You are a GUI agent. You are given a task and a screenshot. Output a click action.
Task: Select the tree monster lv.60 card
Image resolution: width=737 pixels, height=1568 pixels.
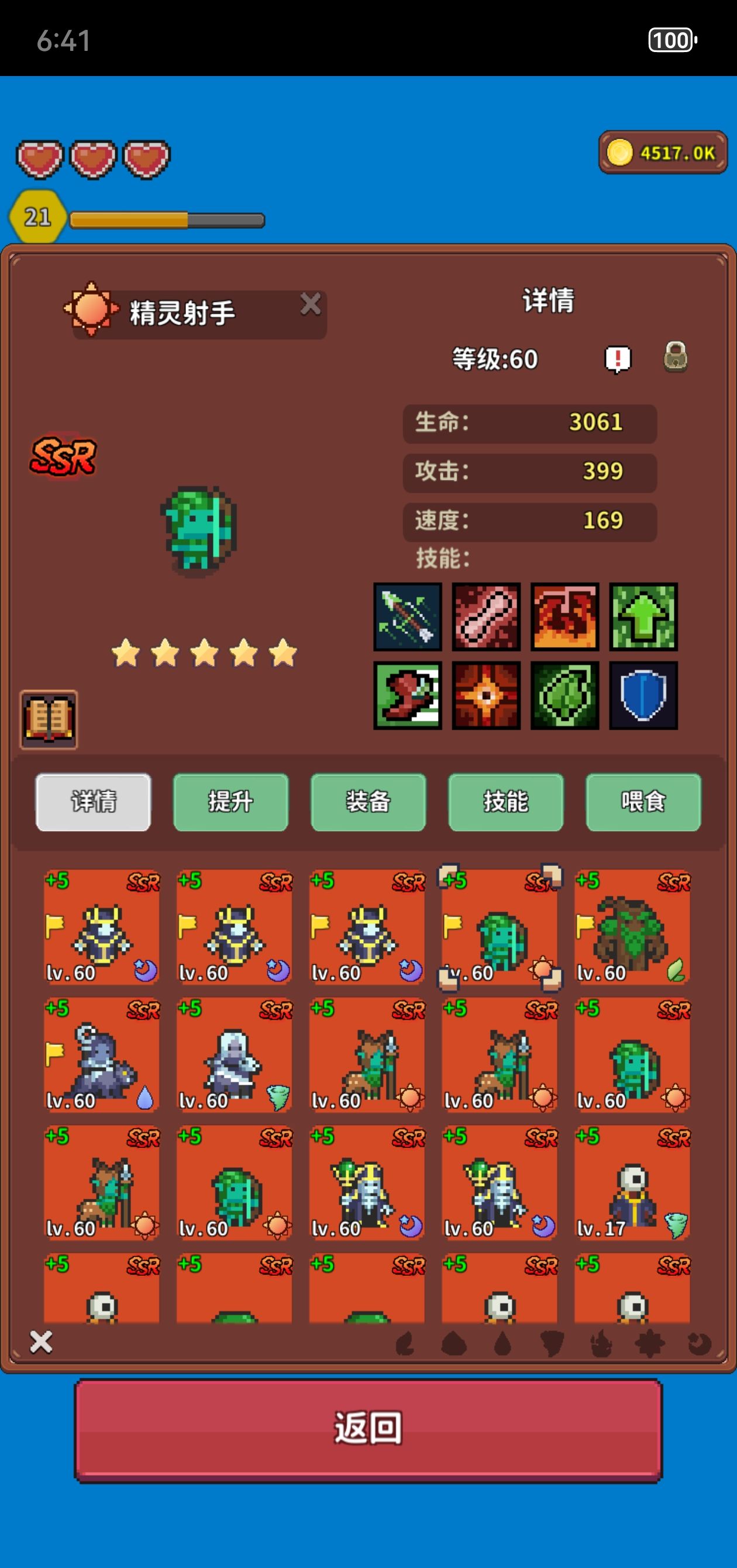pos(632,928)
